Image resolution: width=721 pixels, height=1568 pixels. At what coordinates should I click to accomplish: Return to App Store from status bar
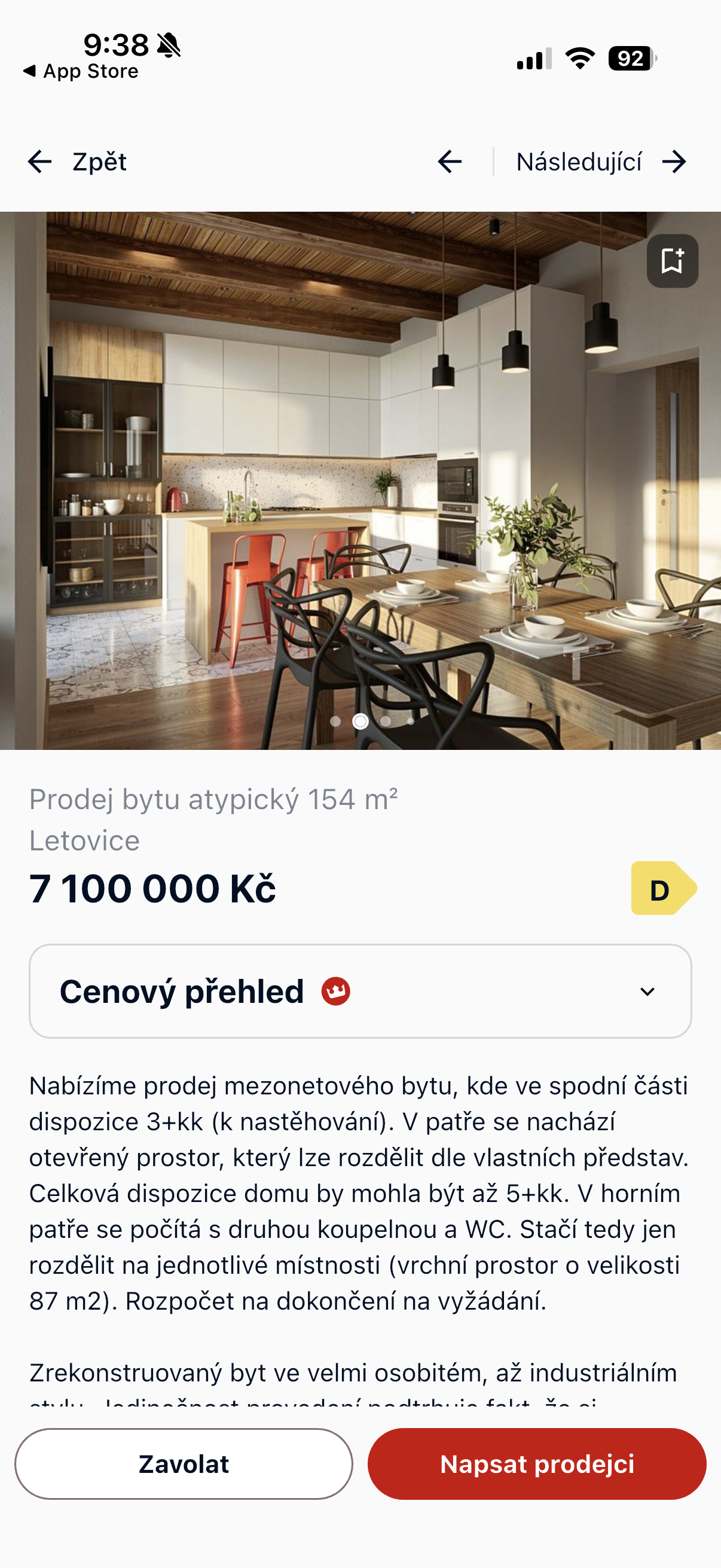pos(81,71)
